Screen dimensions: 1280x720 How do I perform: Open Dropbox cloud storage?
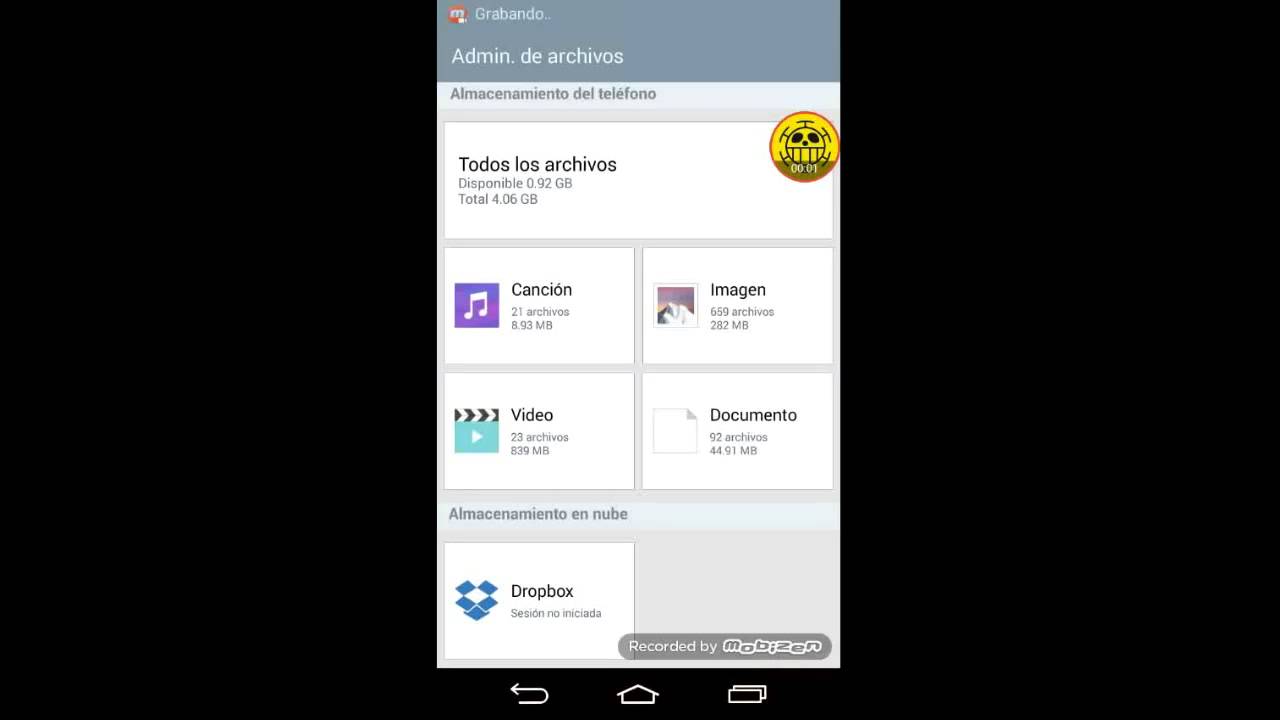(539, 600)
